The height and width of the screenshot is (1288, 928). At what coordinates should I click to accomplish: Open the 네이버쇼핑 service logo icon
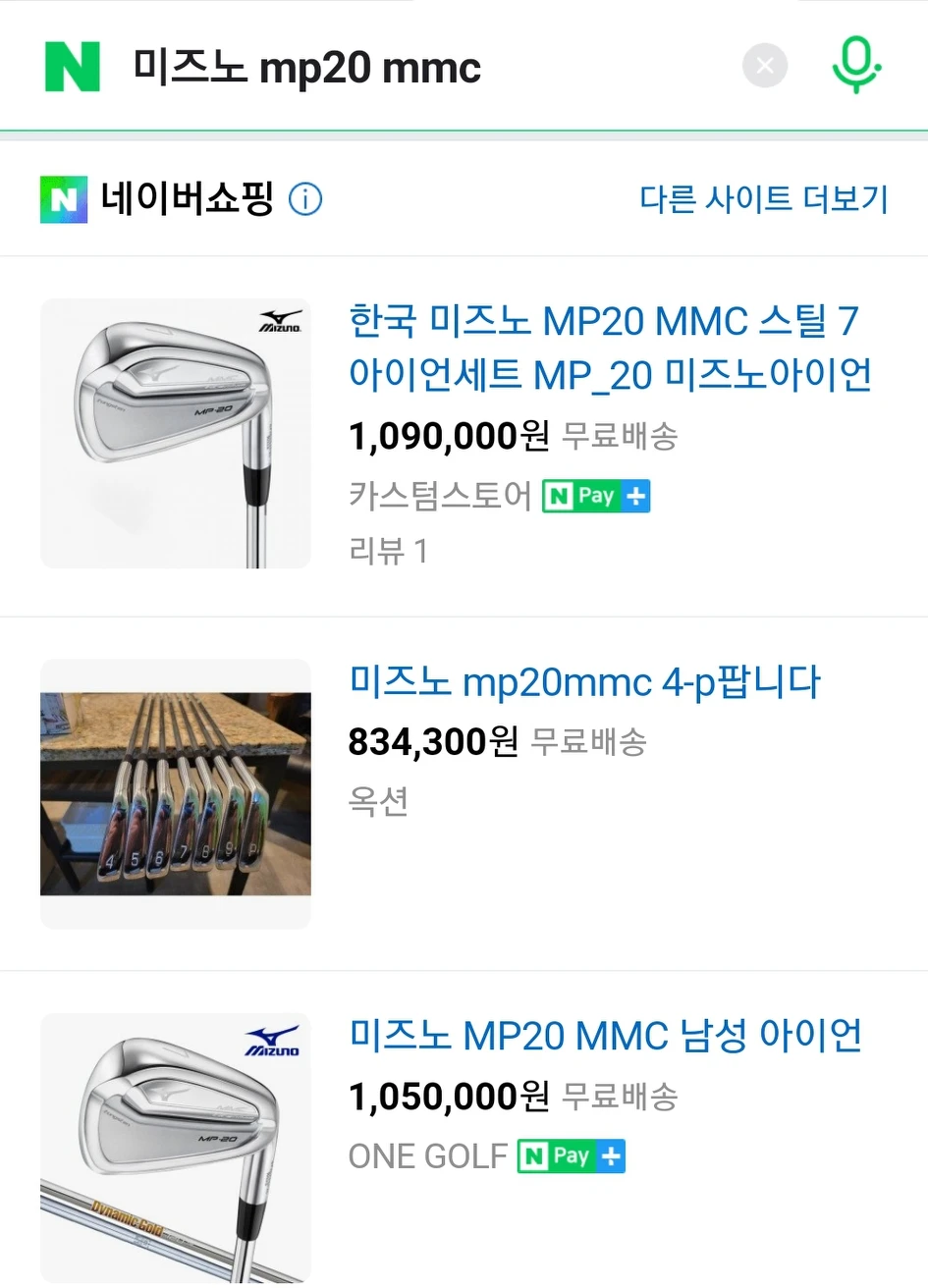(63, 198)
